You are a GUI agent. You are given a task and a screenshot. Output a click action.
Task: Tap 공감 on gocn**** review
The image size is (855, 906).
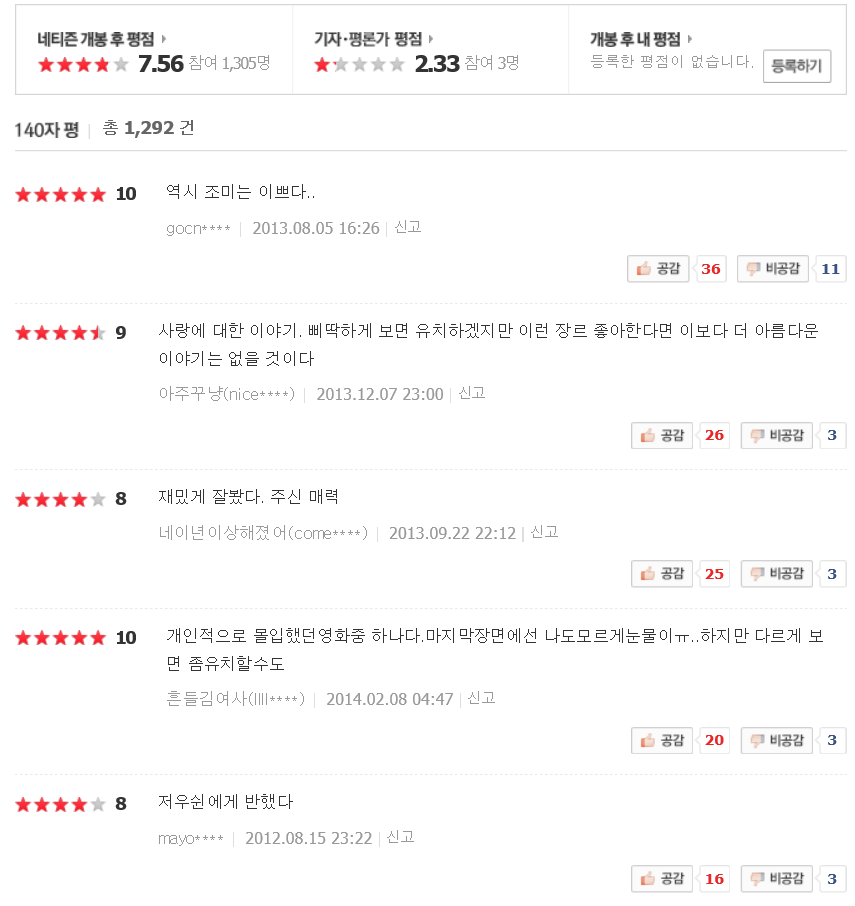click(x=658, y=269)
